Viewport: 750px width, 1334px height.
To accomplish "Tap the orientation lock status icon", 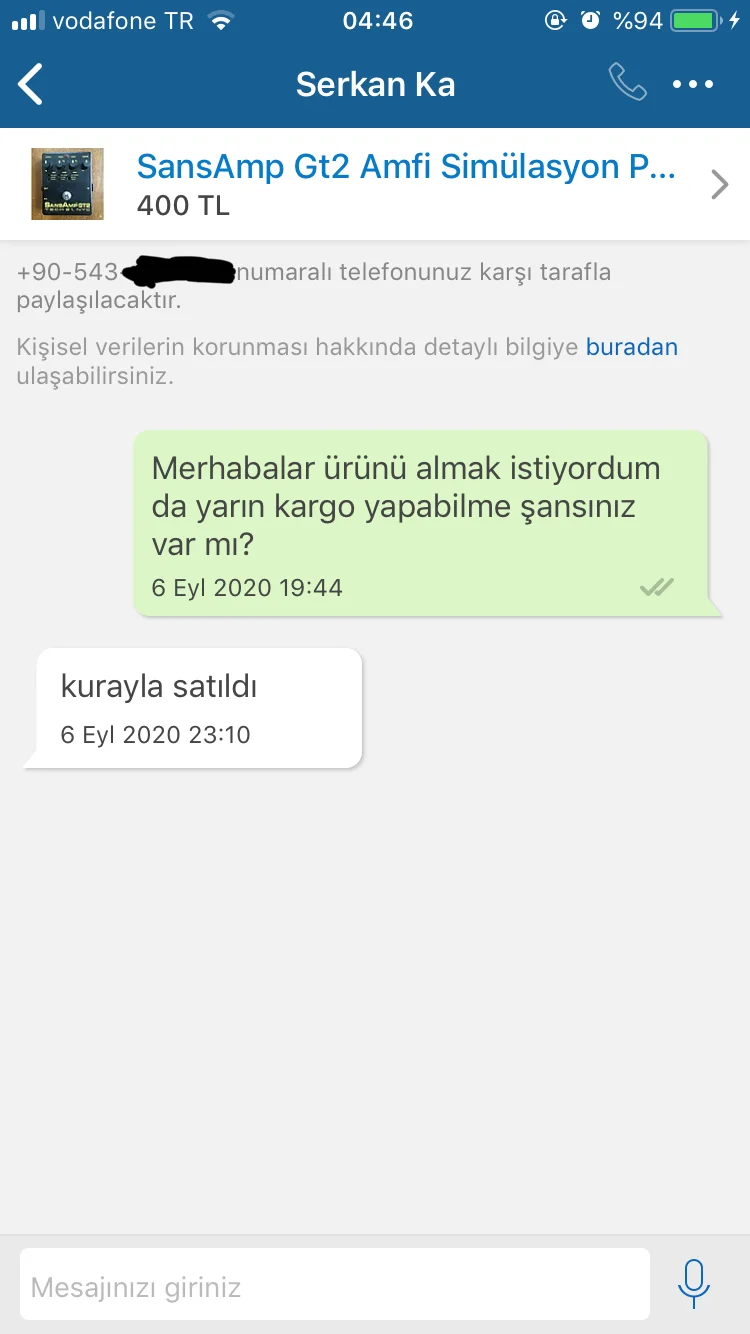I will click(557, 19).
